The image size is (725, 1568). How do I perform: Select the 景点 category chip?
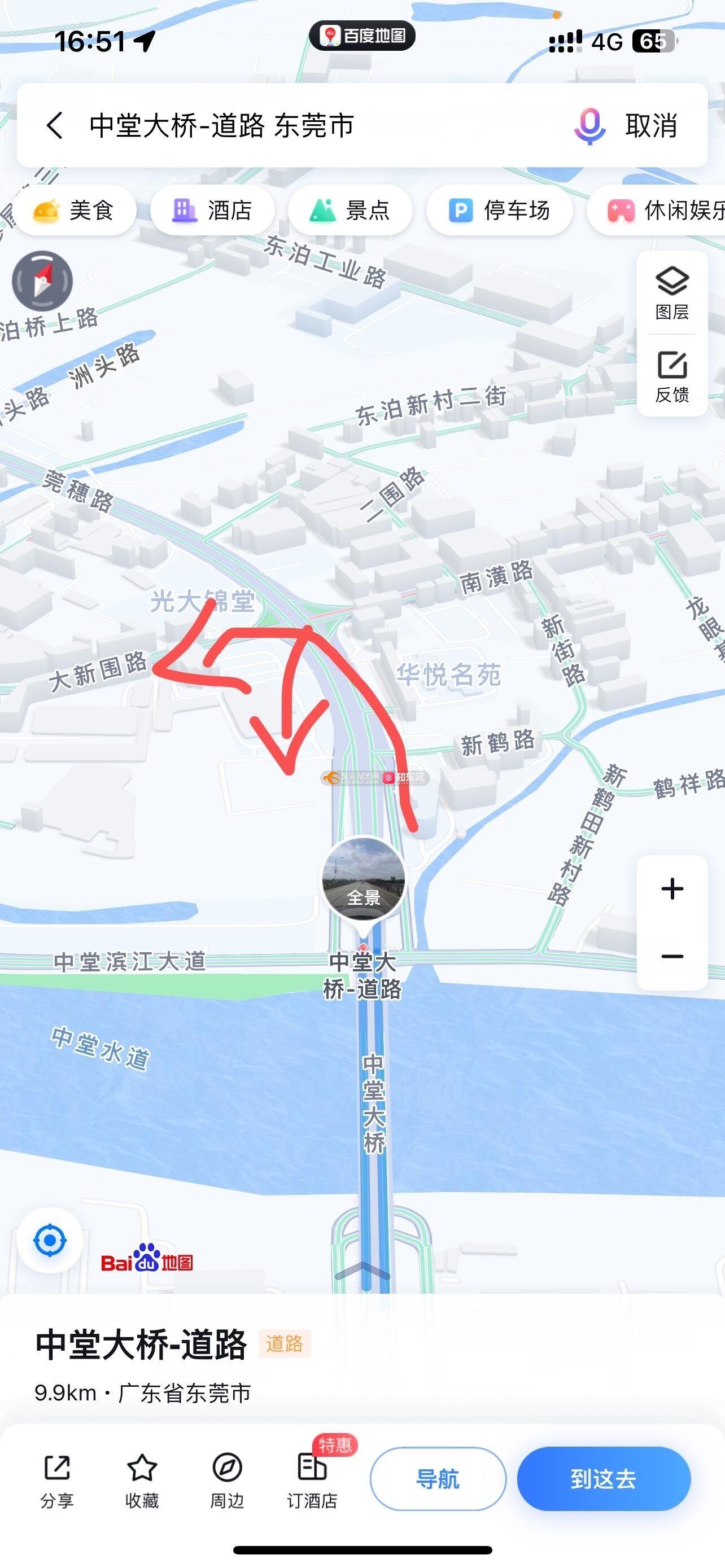pos(350,211)
